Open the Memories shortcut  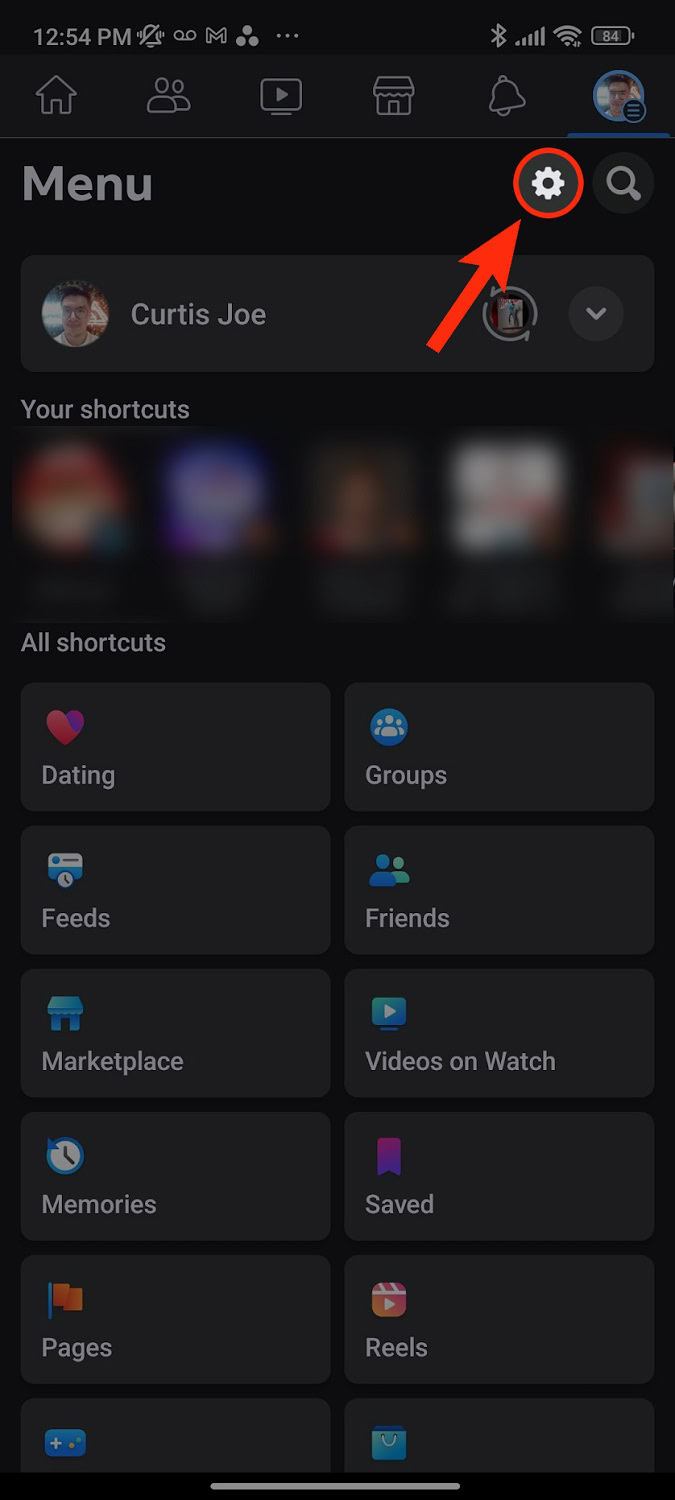175,1175
